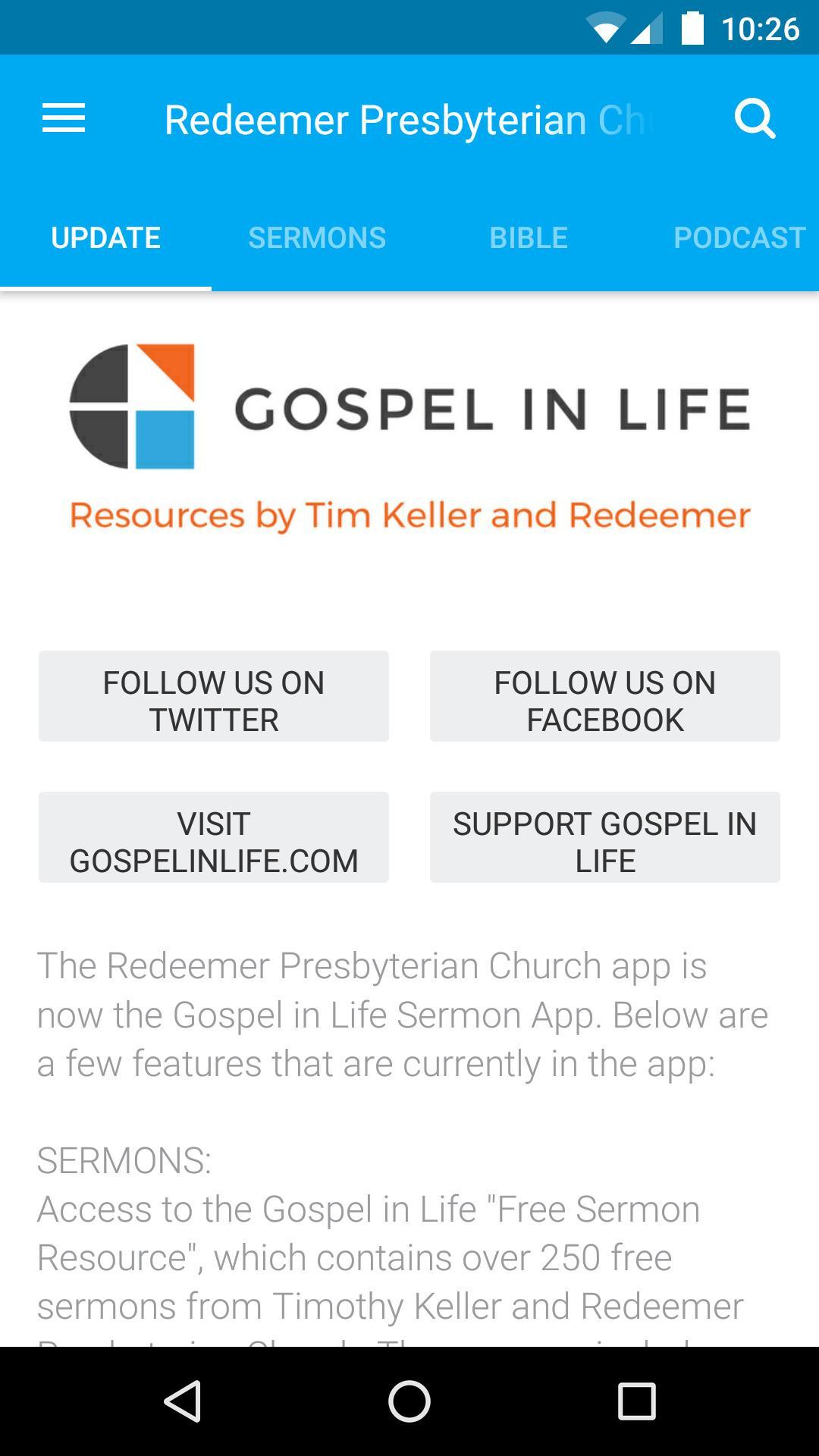Switch to the Bible tab
This screenshot has width=819, height=1456.
pos(529,238)
